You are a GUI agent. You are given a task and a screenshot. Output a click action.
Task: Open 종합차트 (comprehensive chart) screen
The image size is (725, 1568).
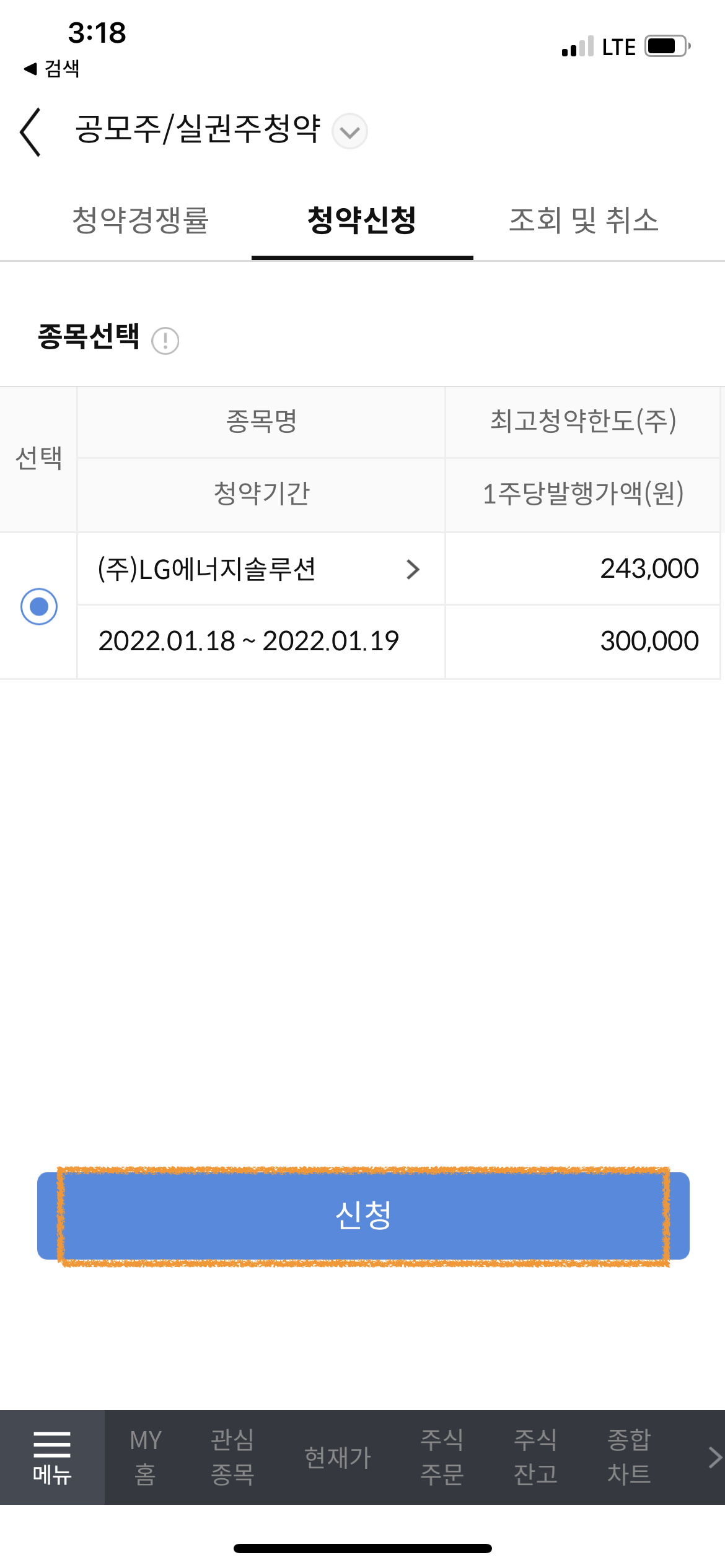click(629, 1458)
